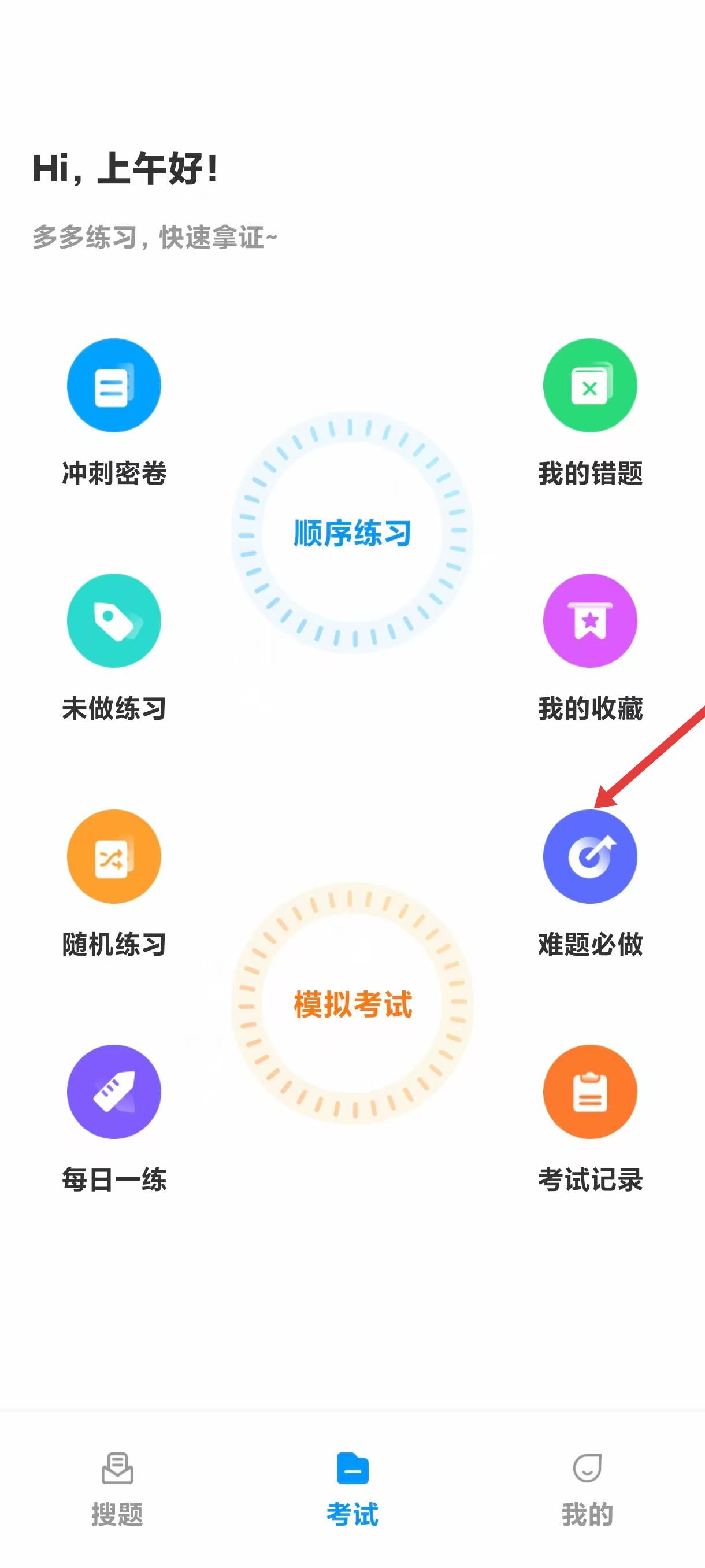Screen dimensions: 705x1568
Task: Start 模拟考试 mock exam
Action: click(x=352, y=1004)
